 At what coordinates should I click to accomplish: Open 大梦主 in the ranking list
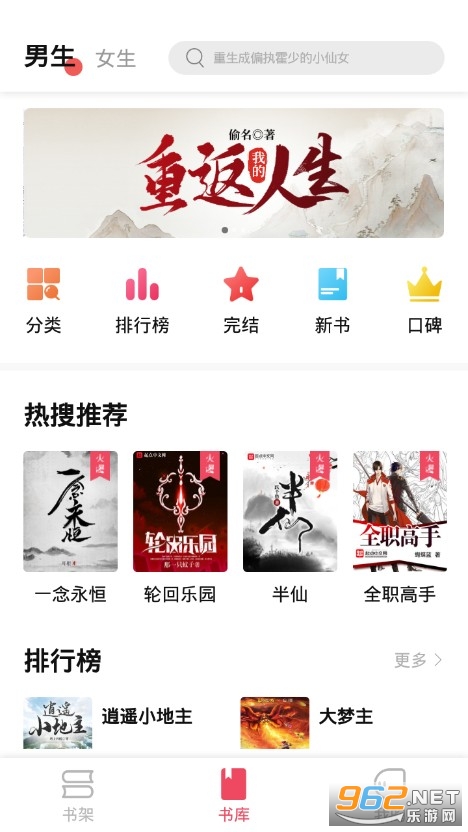307,722
